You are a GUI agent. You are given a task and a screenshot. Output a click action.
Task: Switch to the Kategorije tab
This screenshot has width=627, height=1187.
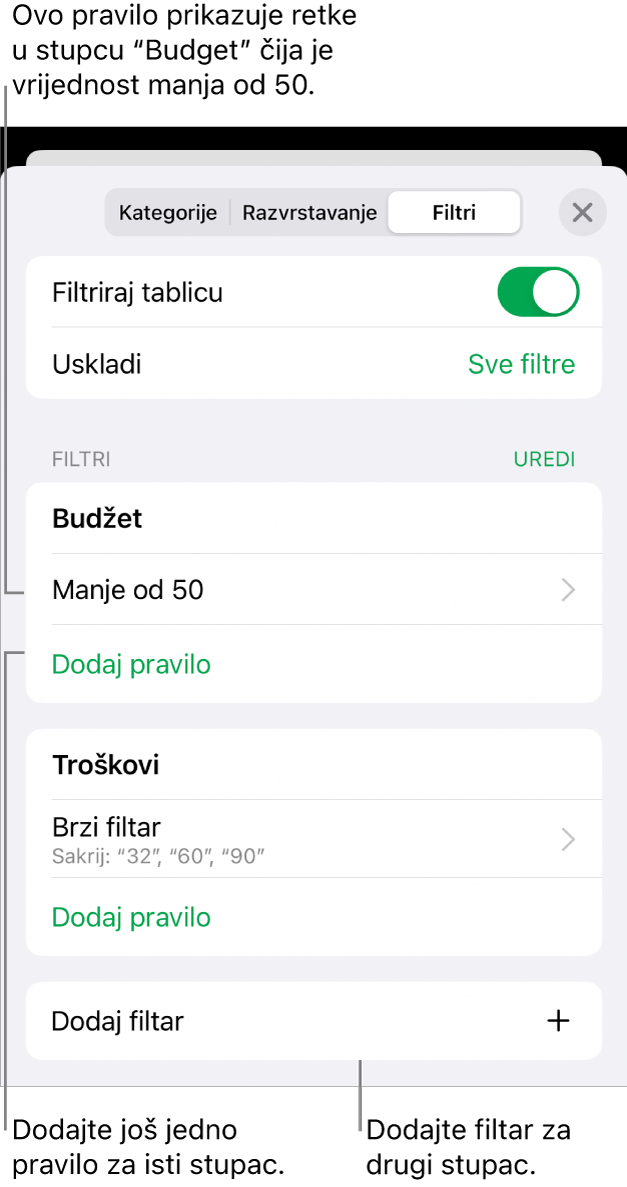[x=167, y=213]
